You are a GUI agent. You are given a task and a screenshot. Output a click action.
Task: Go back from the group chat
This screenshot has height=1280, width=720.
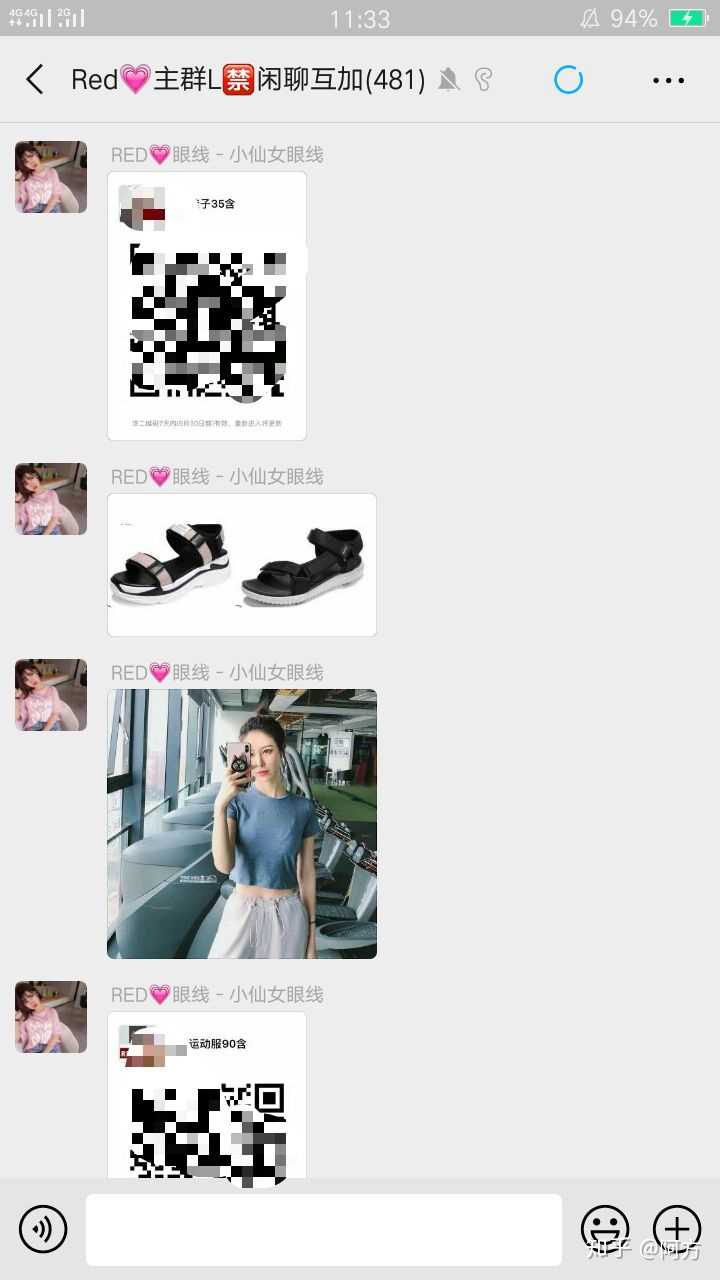click(35, 80)
